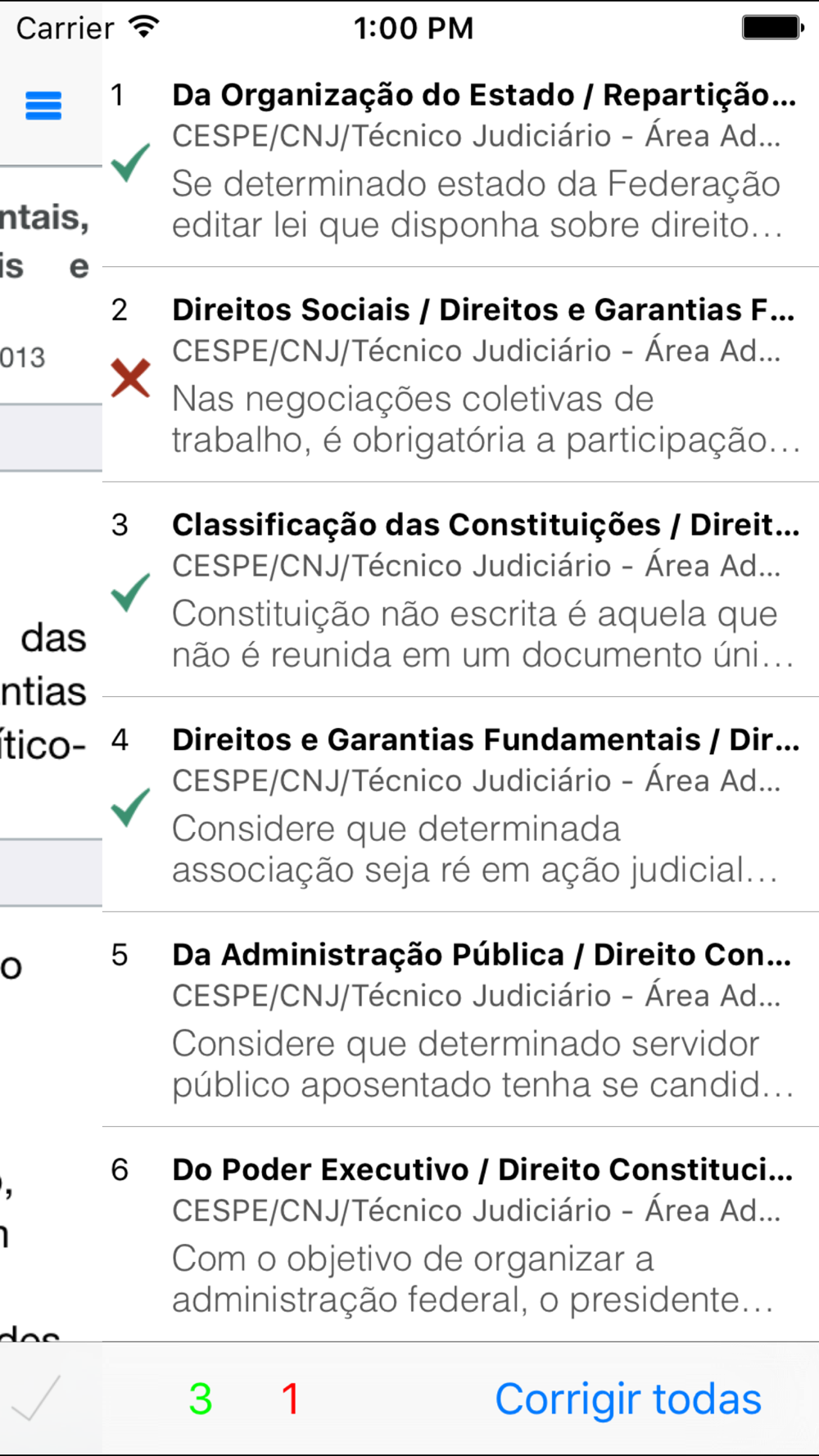Open question 2 Direitos Sociais

point(460,375)
